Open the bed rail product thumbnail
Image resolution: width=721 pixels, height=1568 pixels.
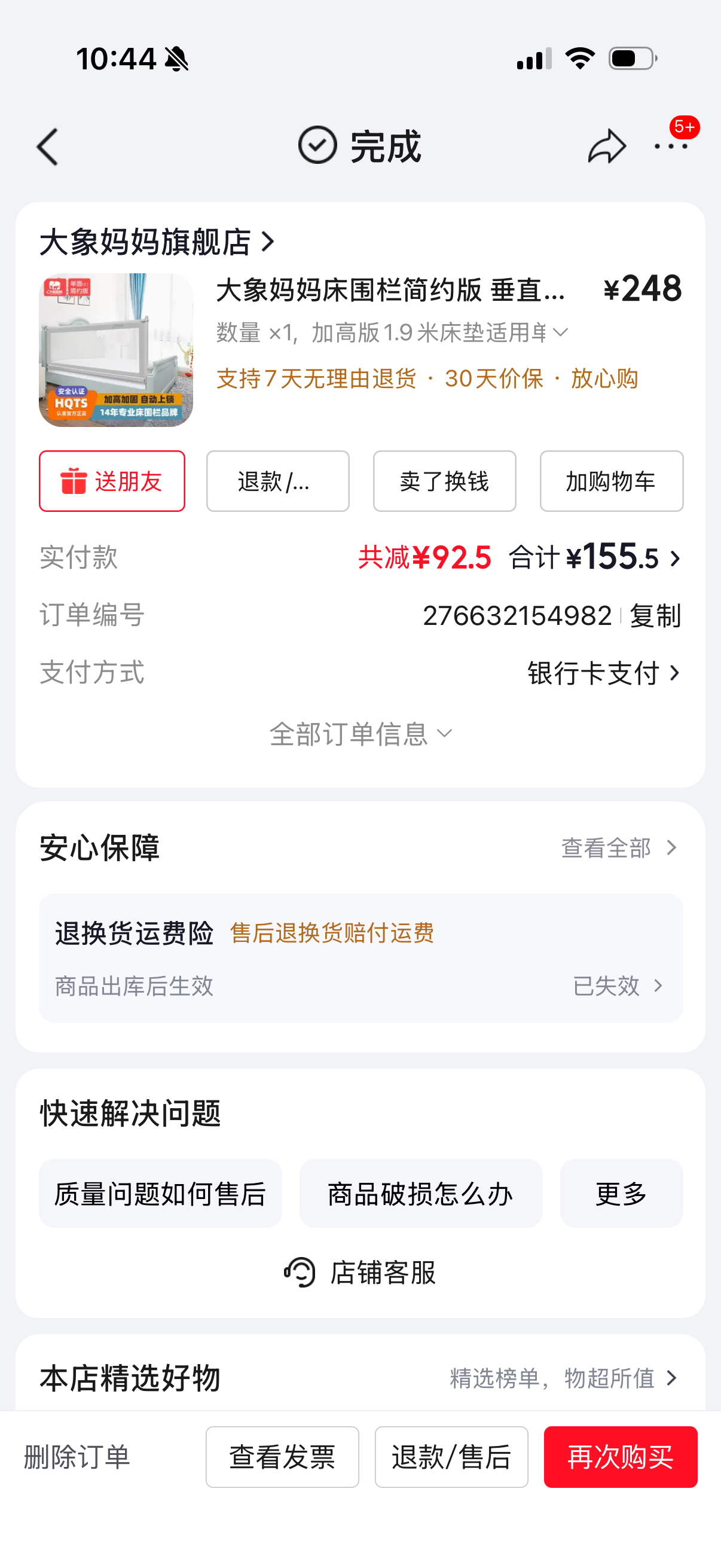[x=115, y=350]
